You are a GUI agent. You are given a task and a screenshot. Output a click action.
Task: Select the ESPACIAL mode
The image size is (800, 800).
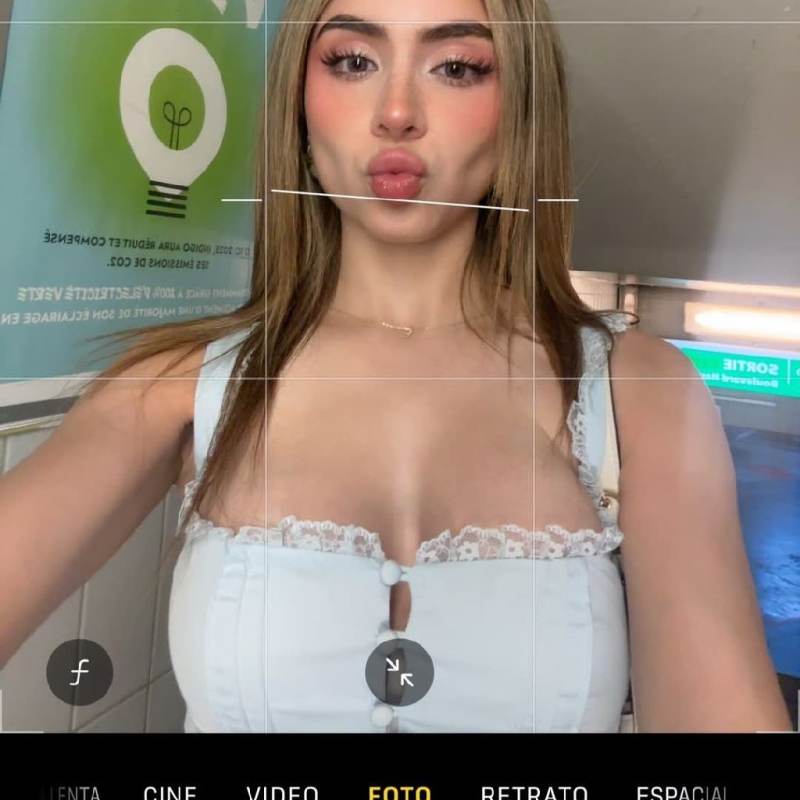click(x=682, y=793)
